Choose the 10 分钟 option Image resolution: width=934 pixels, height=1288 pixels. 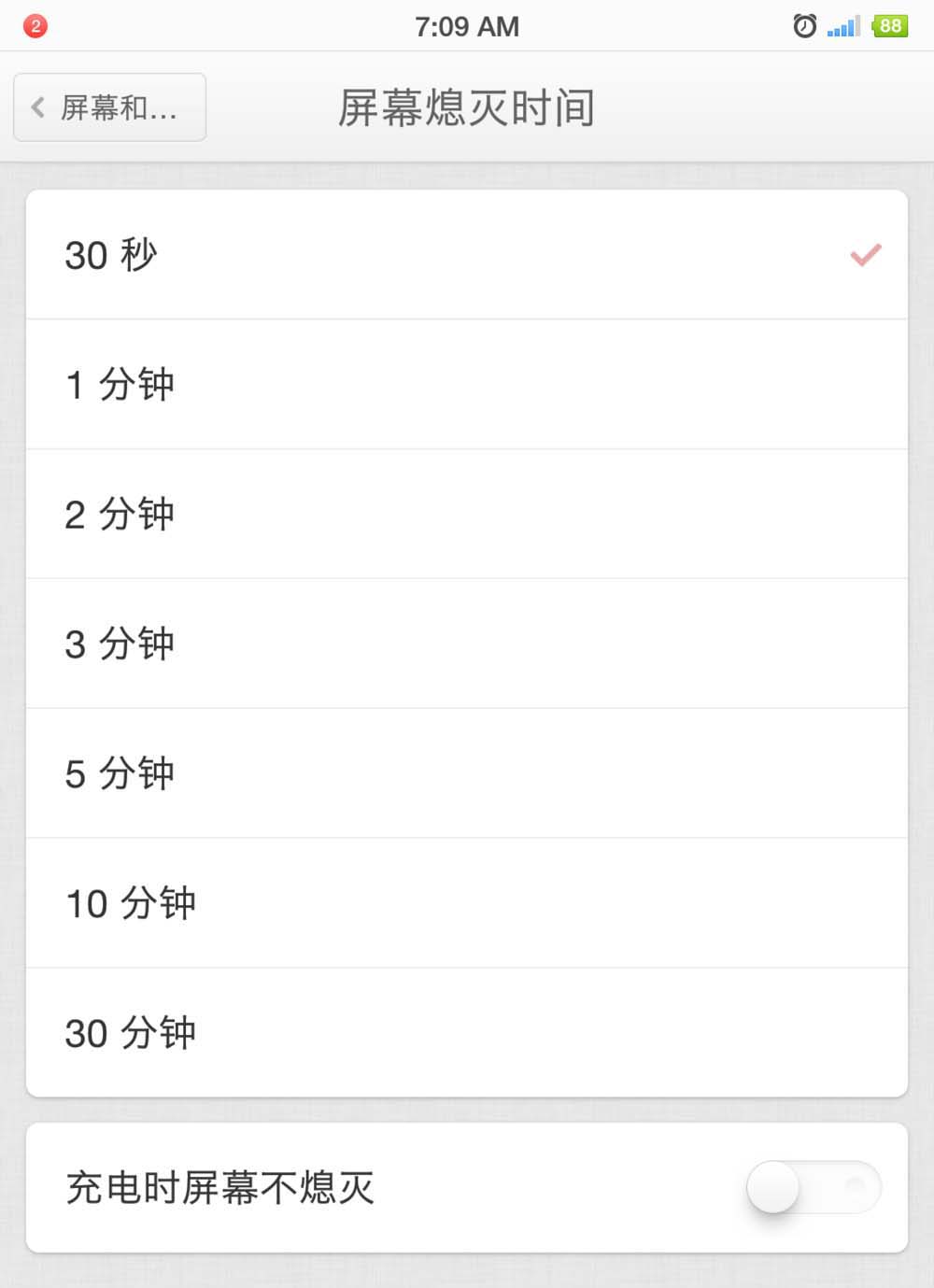467,903
